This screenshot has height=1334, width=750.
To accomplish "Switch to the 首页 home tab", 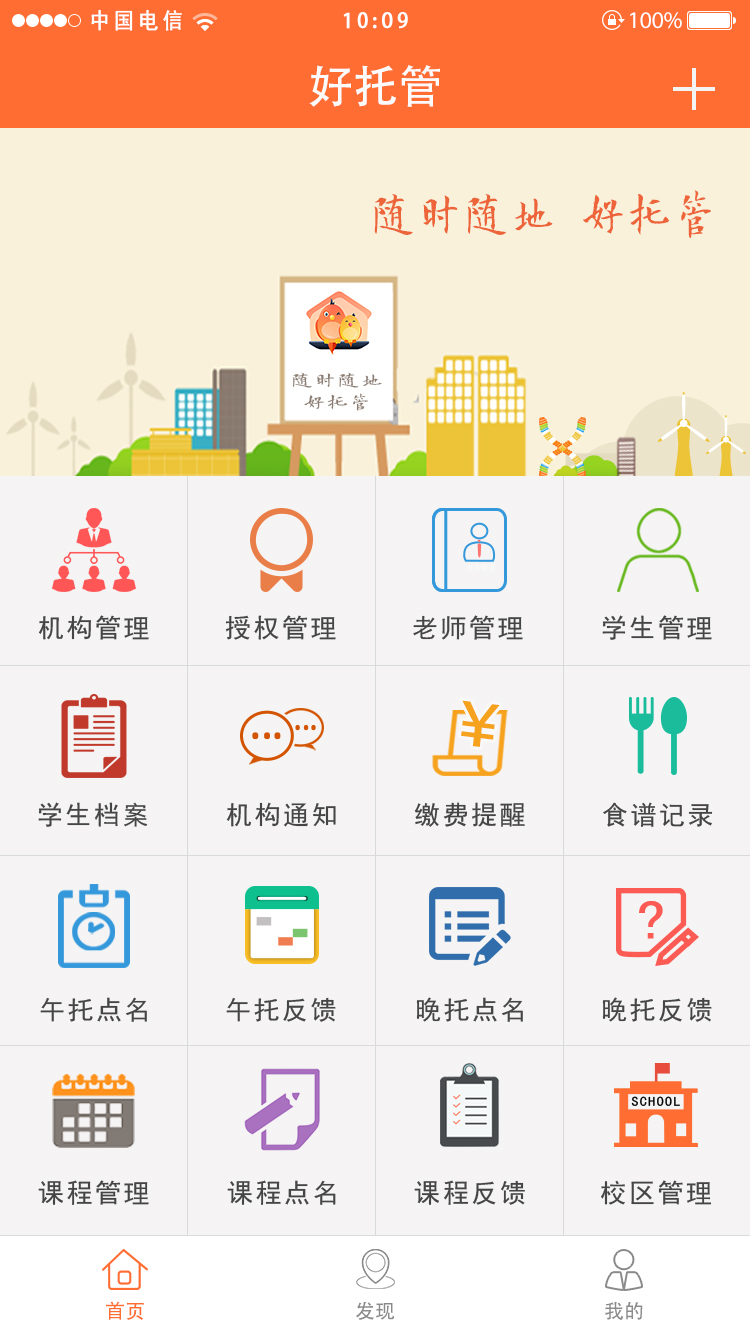I will click(x=125, y=1285).
